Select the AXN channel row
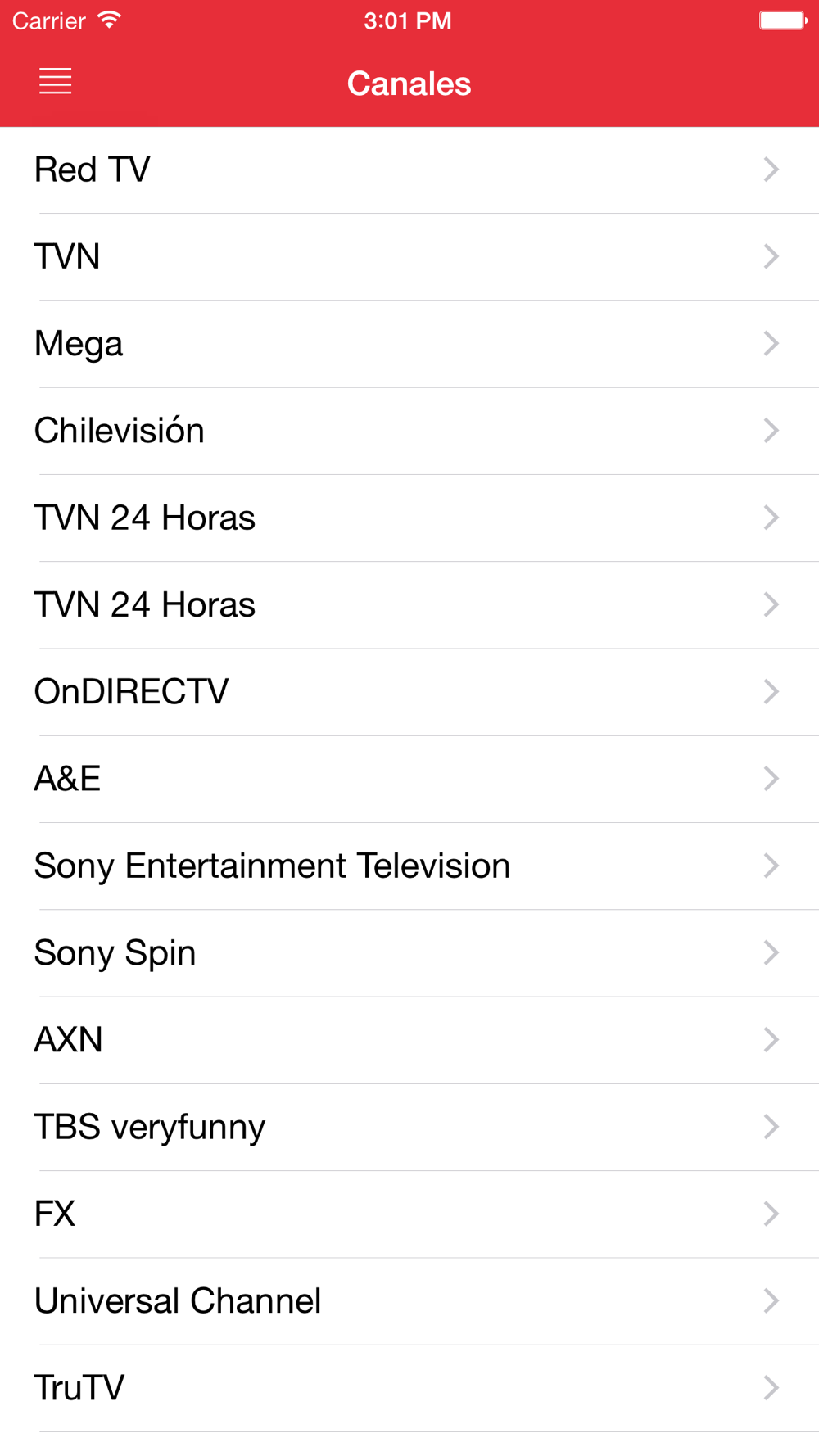 click(409, 1040)
